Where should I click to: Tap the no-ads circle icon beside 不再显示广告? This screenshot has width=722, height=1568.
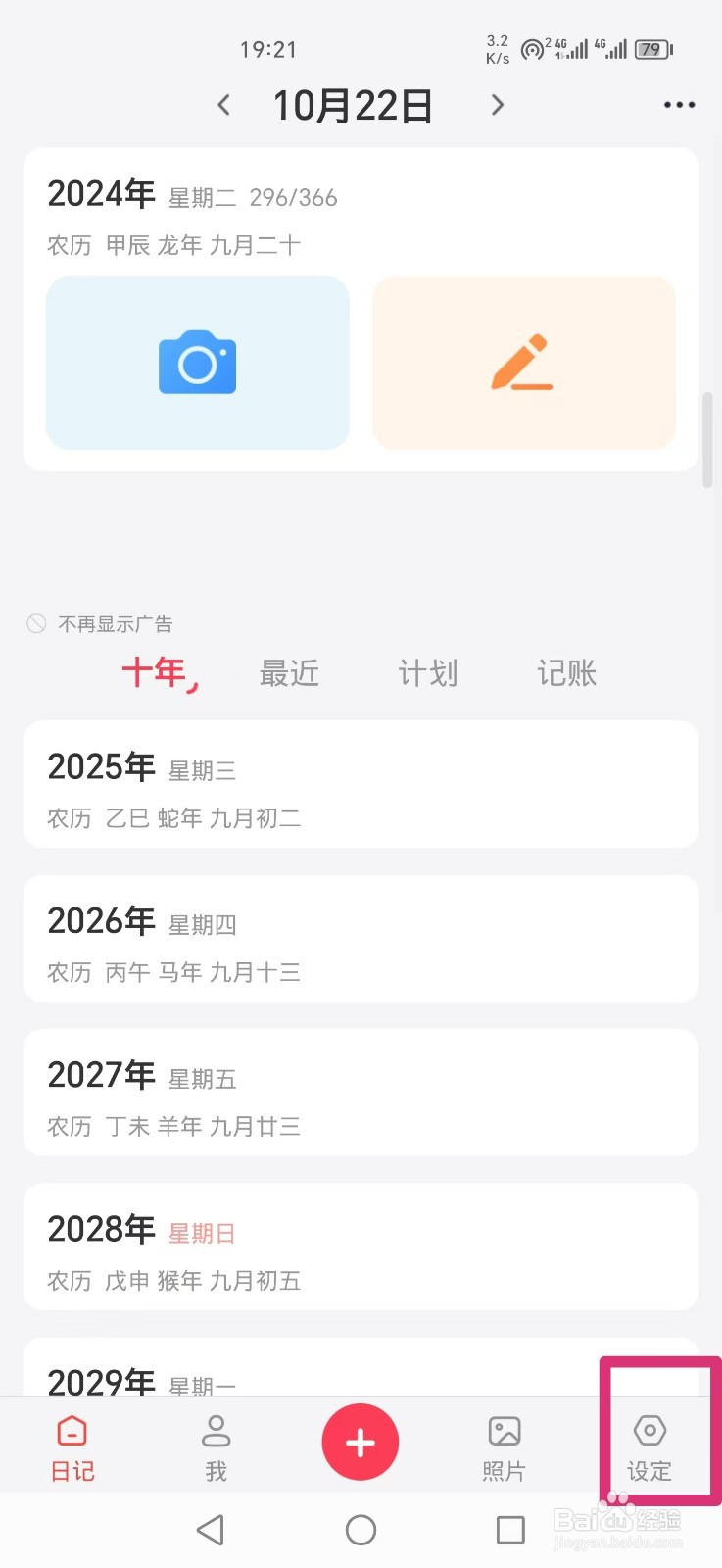coord(36,623)
